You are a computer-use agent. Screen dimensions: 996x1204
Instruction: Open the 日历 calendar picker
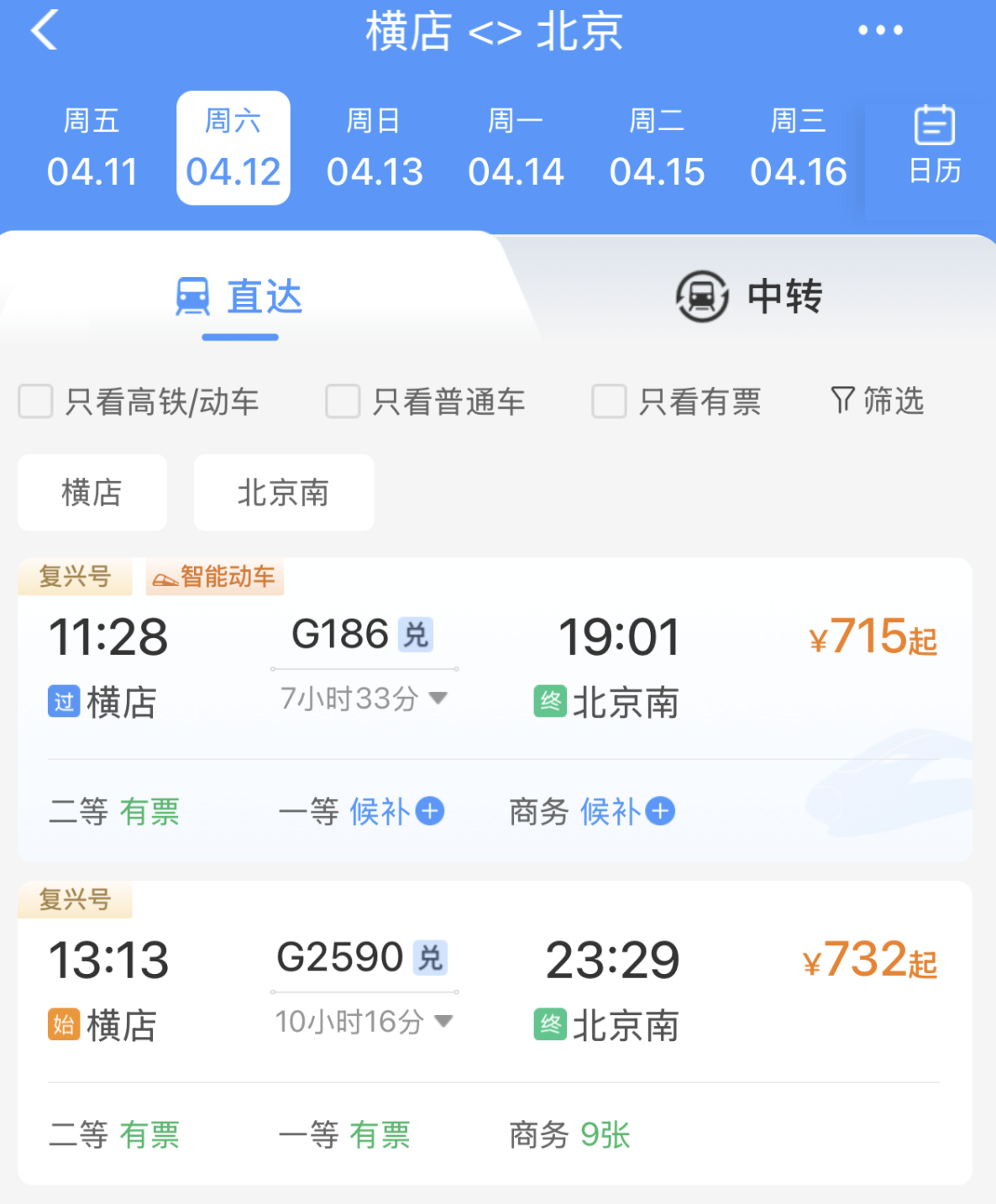coord(934,146)
